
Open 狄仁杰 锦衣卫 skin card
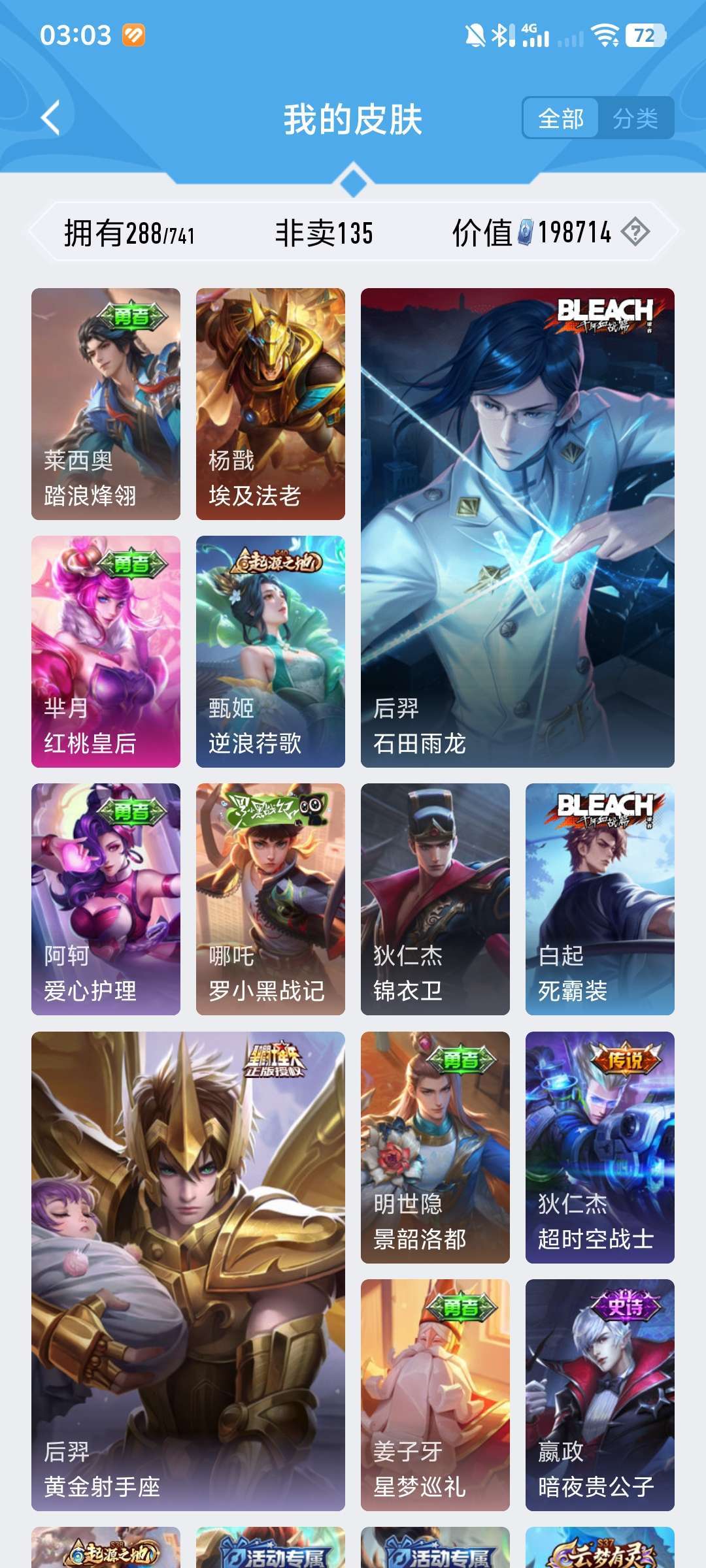pyautogui.click(x=435, y=899)
